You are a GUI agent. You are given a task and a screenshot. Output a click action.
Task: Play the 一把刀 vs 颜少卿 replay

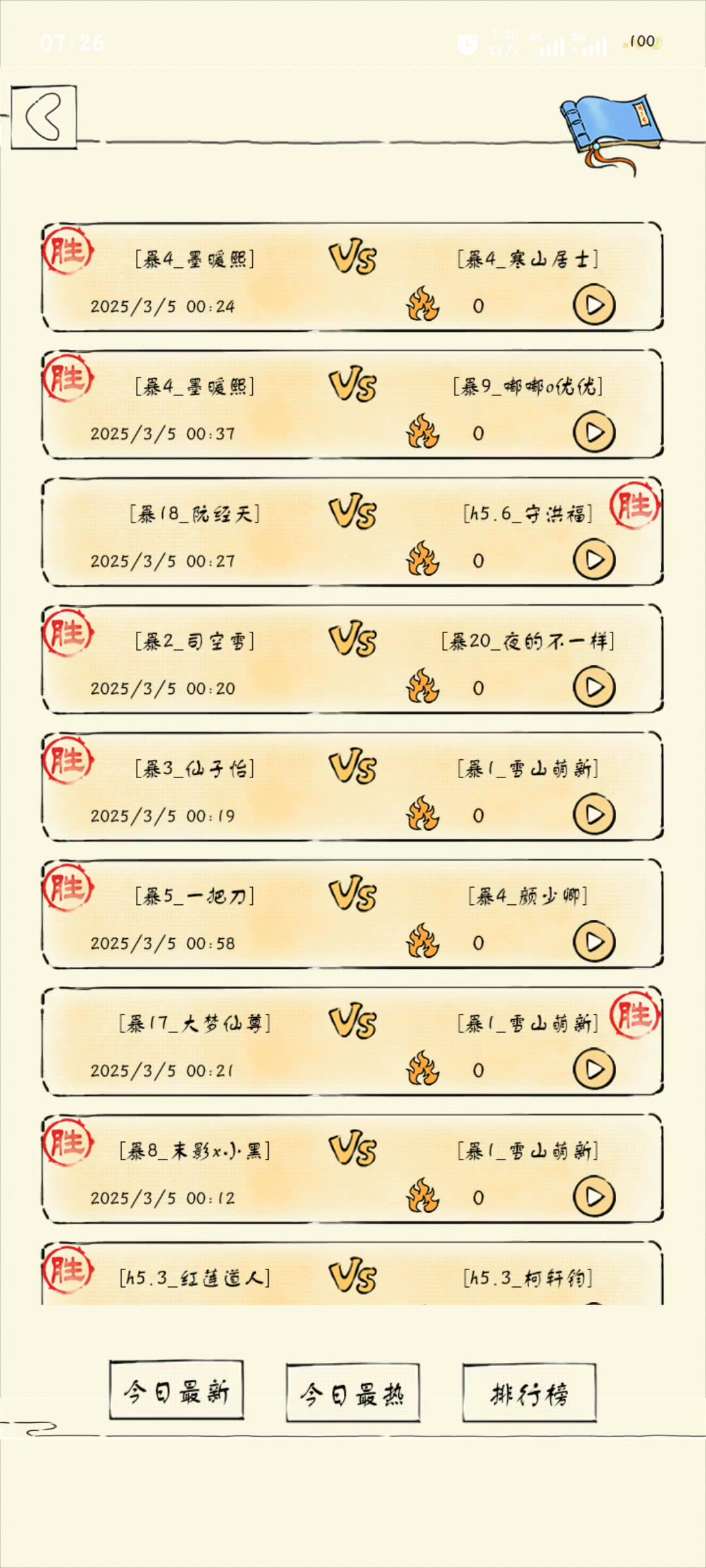(x=594, y=942)
